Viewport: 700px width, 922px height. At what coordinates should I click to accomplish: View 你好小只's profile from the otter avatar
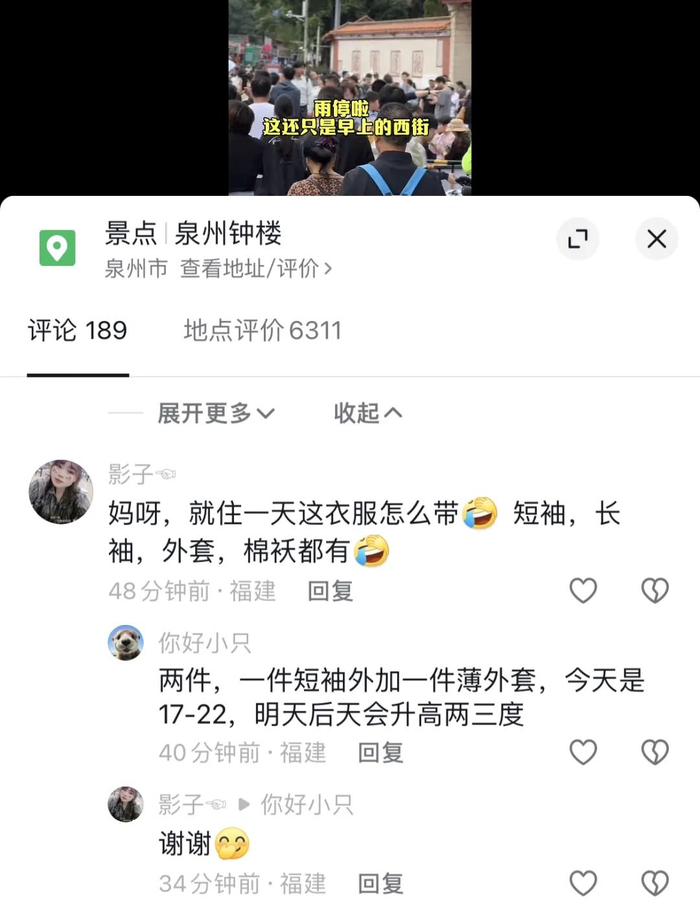tap(126, 643)
